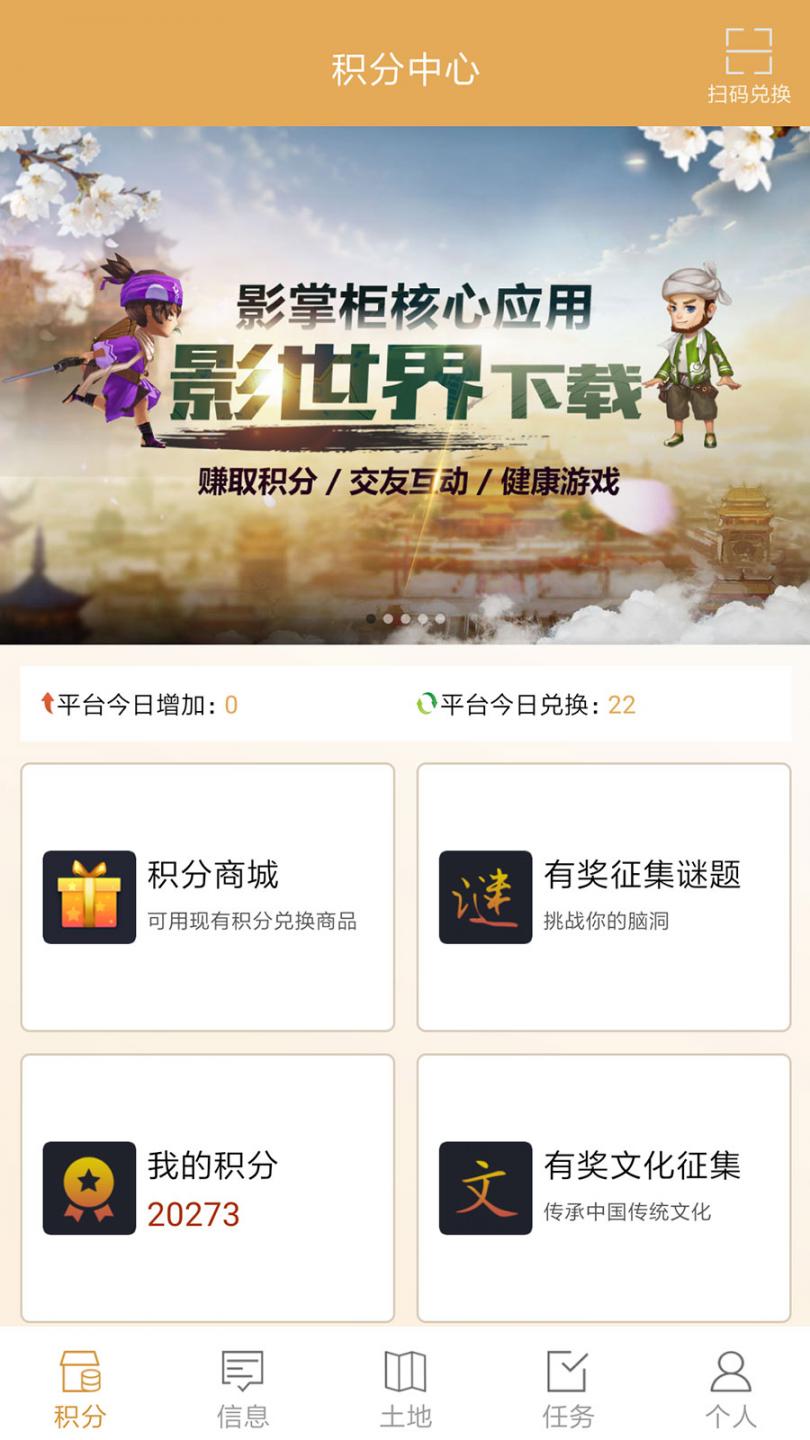Open the 有奖征集谜题 card
The height and width of the screenshot is (1440, 810).
pos(603,897)
